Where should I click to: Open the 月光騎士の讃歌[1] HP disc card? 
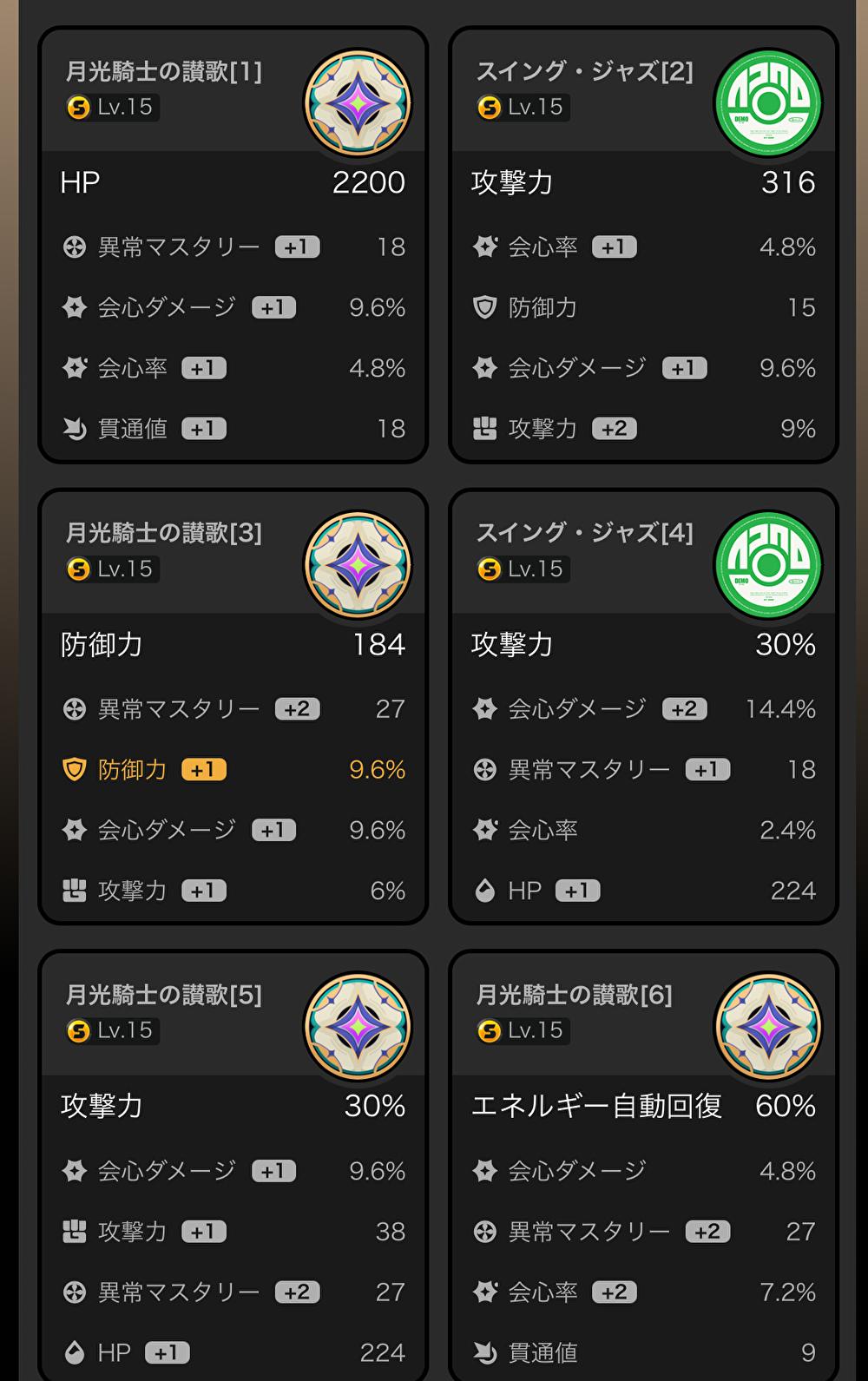(x=233, y=246)
